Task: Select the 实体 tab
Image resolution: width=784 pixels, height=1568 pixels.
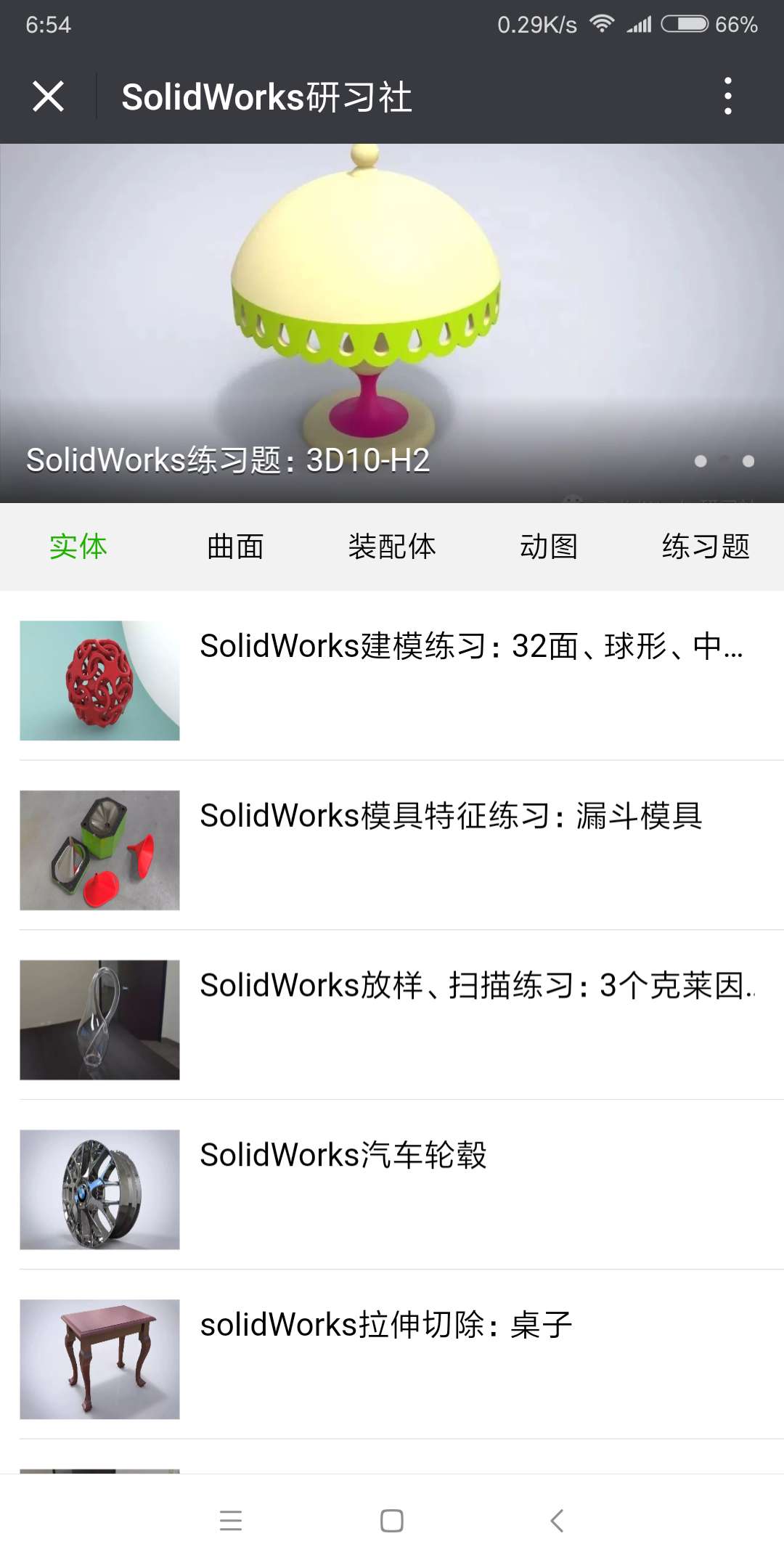Action: [78, 547]
